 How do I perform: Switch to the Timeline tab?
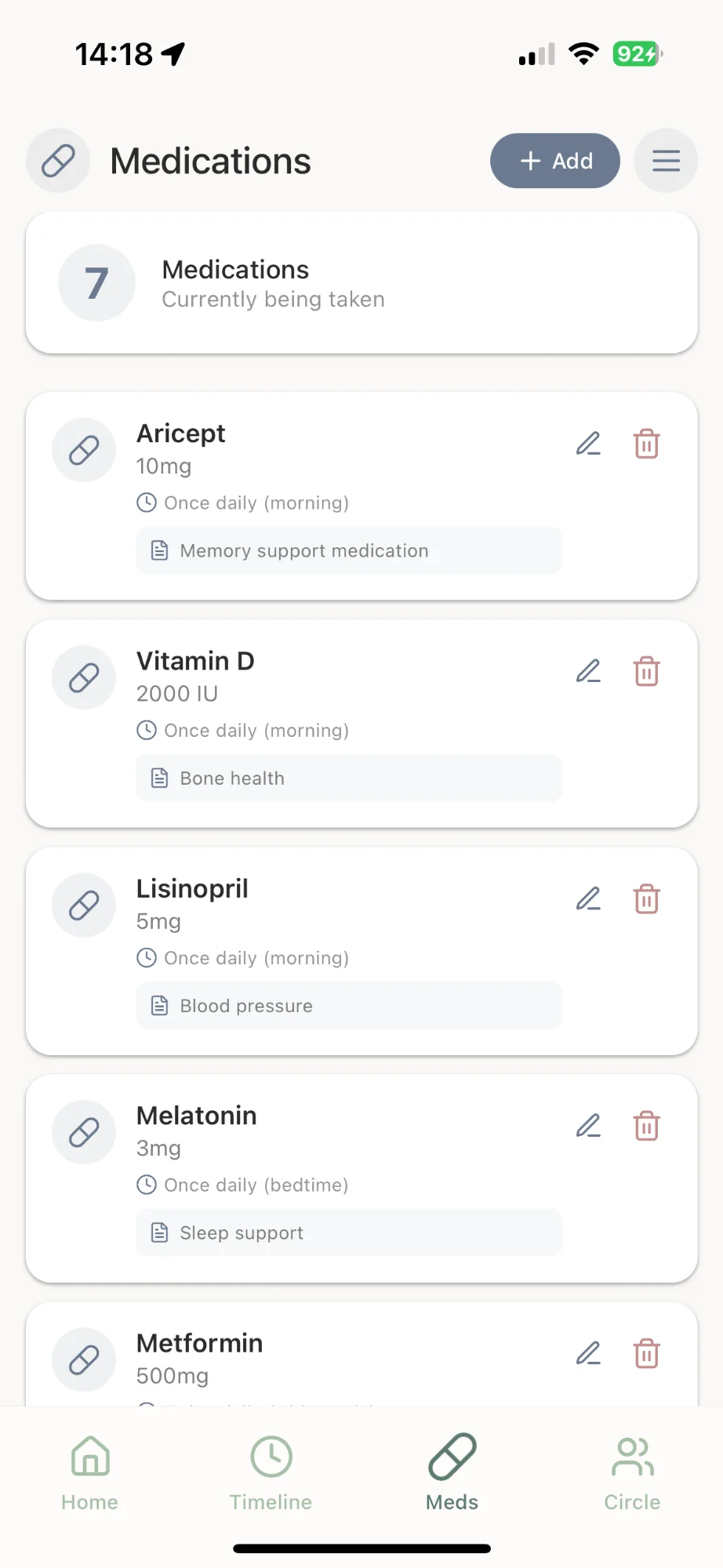tap(271, 1472)
